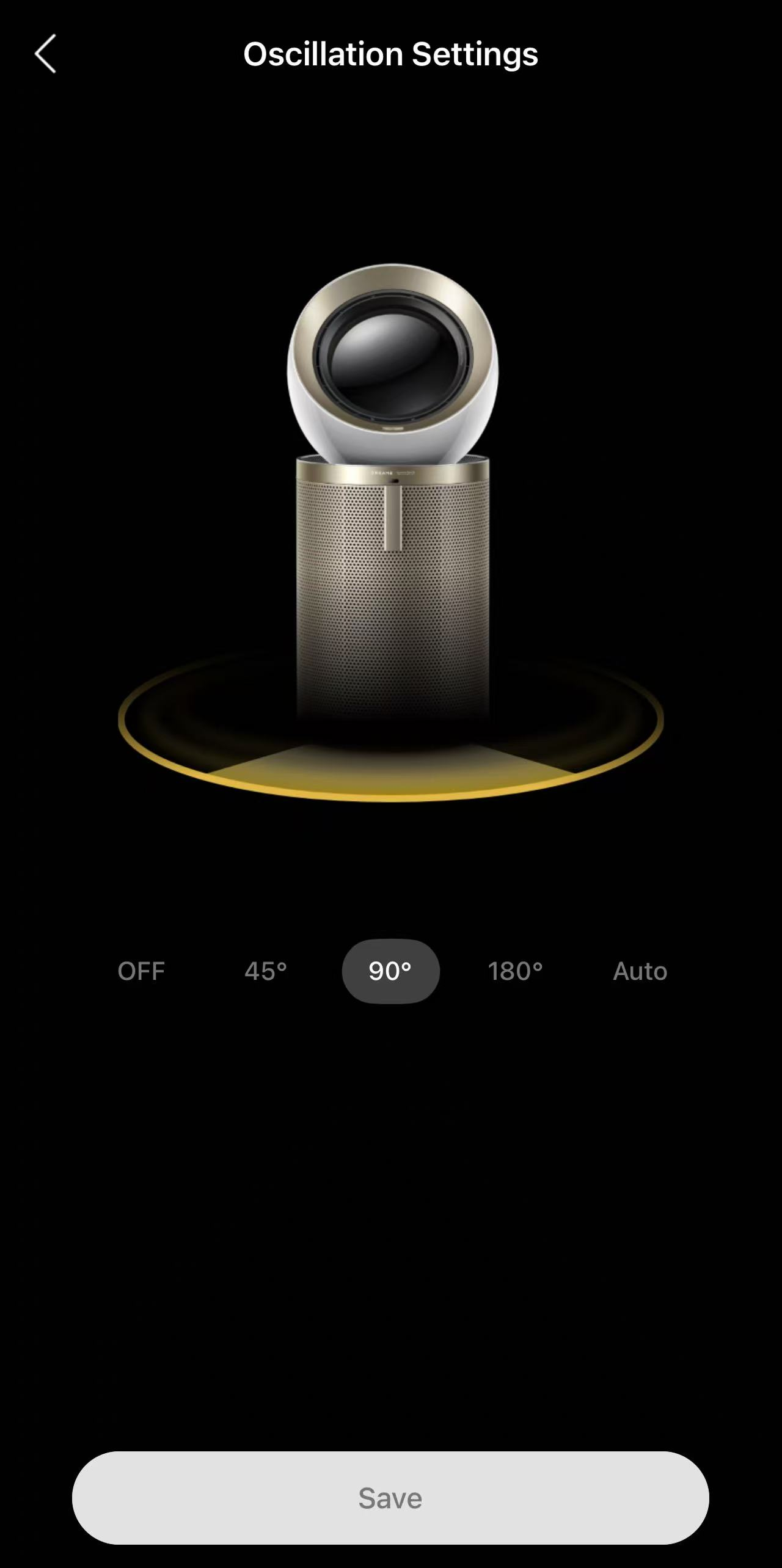Turn oscillation OFF
The width and height of the screenshot is (782, 1568).
[141, 971]
